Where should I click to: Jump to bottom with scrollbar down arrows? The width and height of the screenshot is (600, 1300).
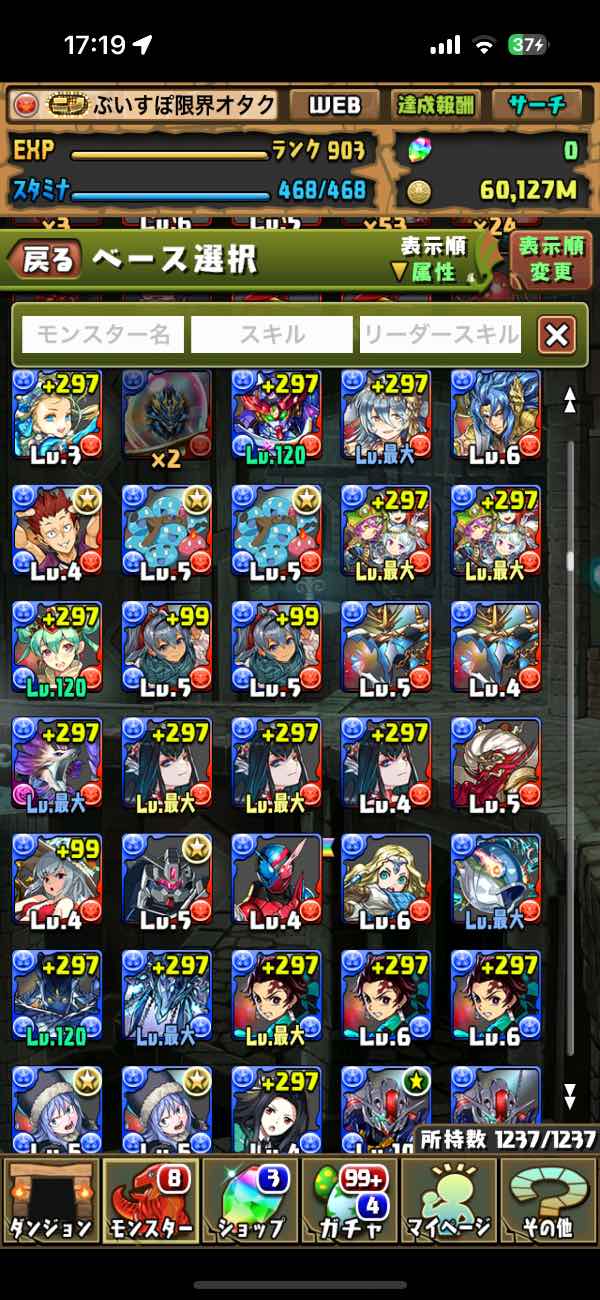tap(570, 1096)
